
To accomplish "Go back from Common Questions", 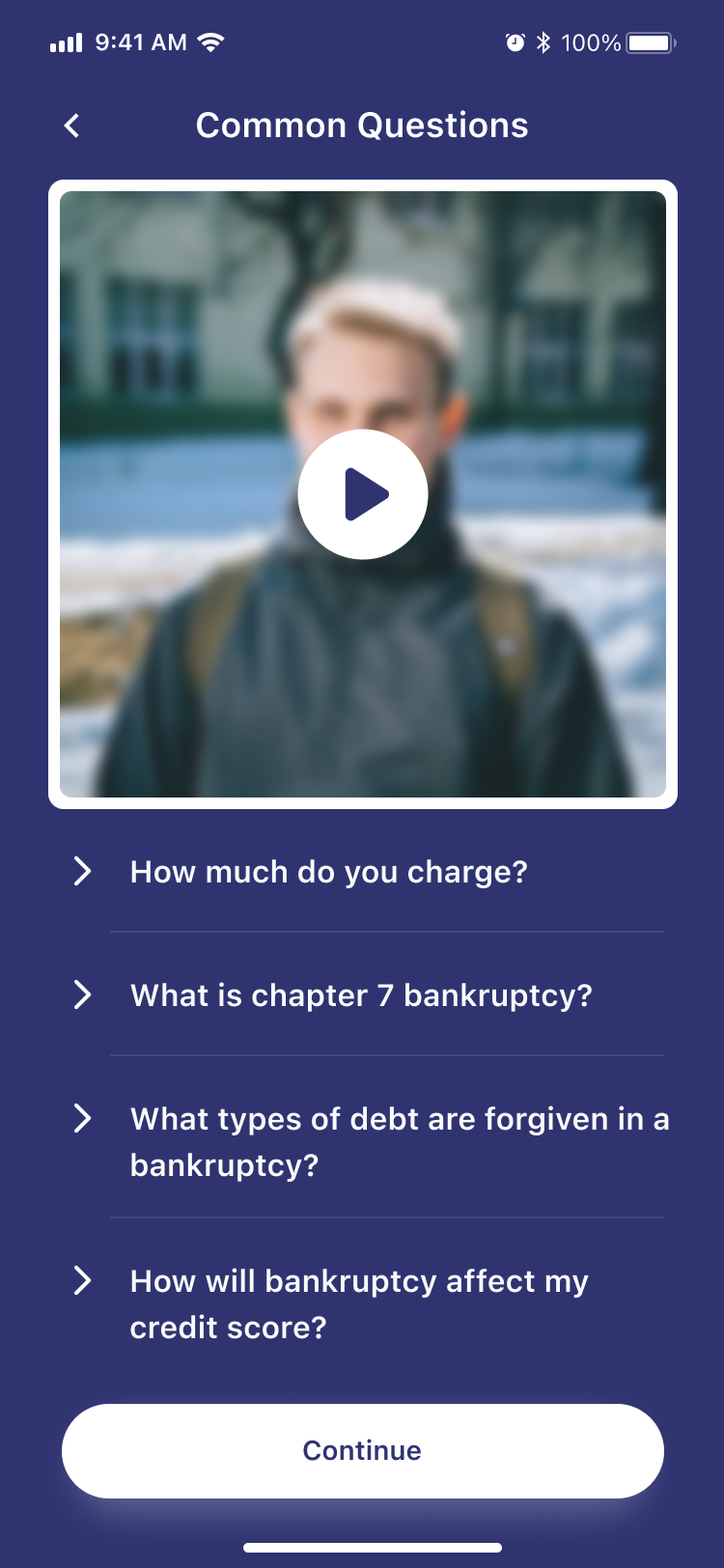I will 72,126.
